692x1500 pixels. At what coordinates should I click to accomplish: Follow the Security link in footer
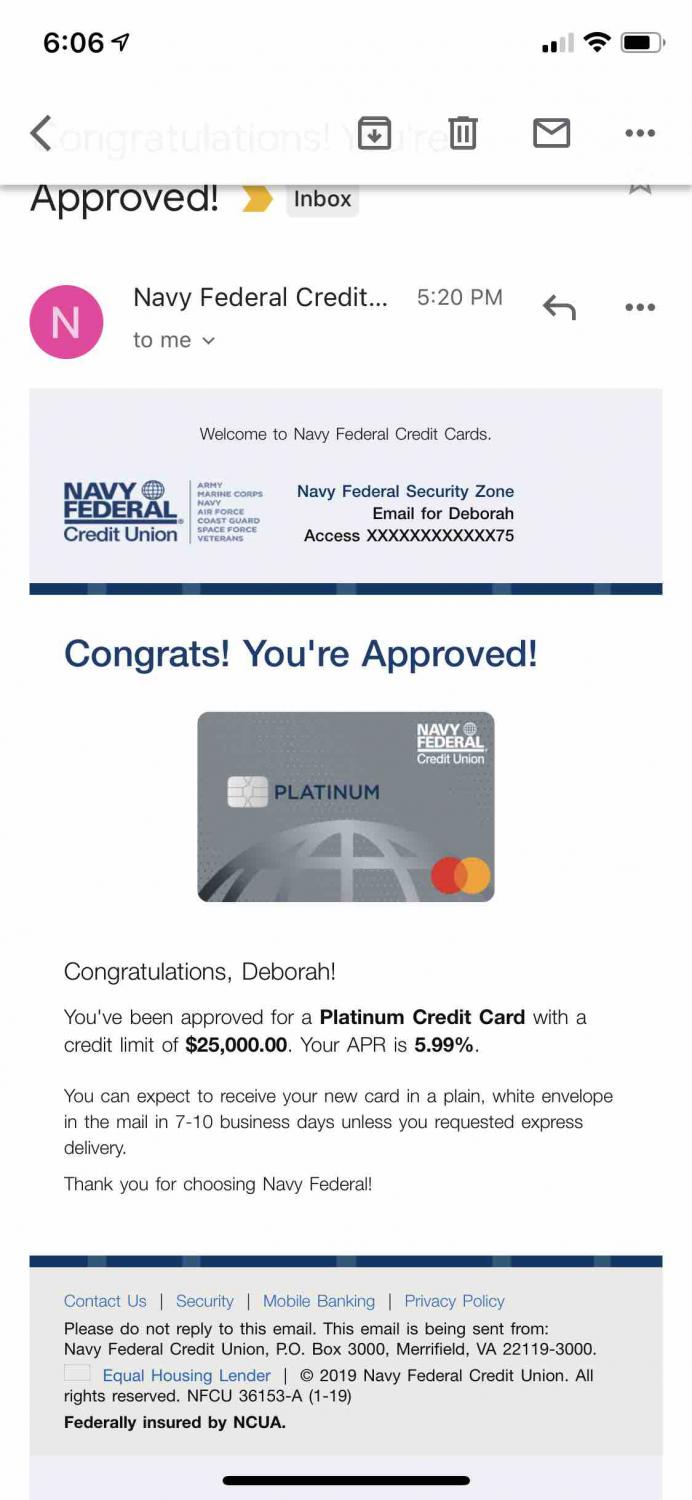[204, 1301]
